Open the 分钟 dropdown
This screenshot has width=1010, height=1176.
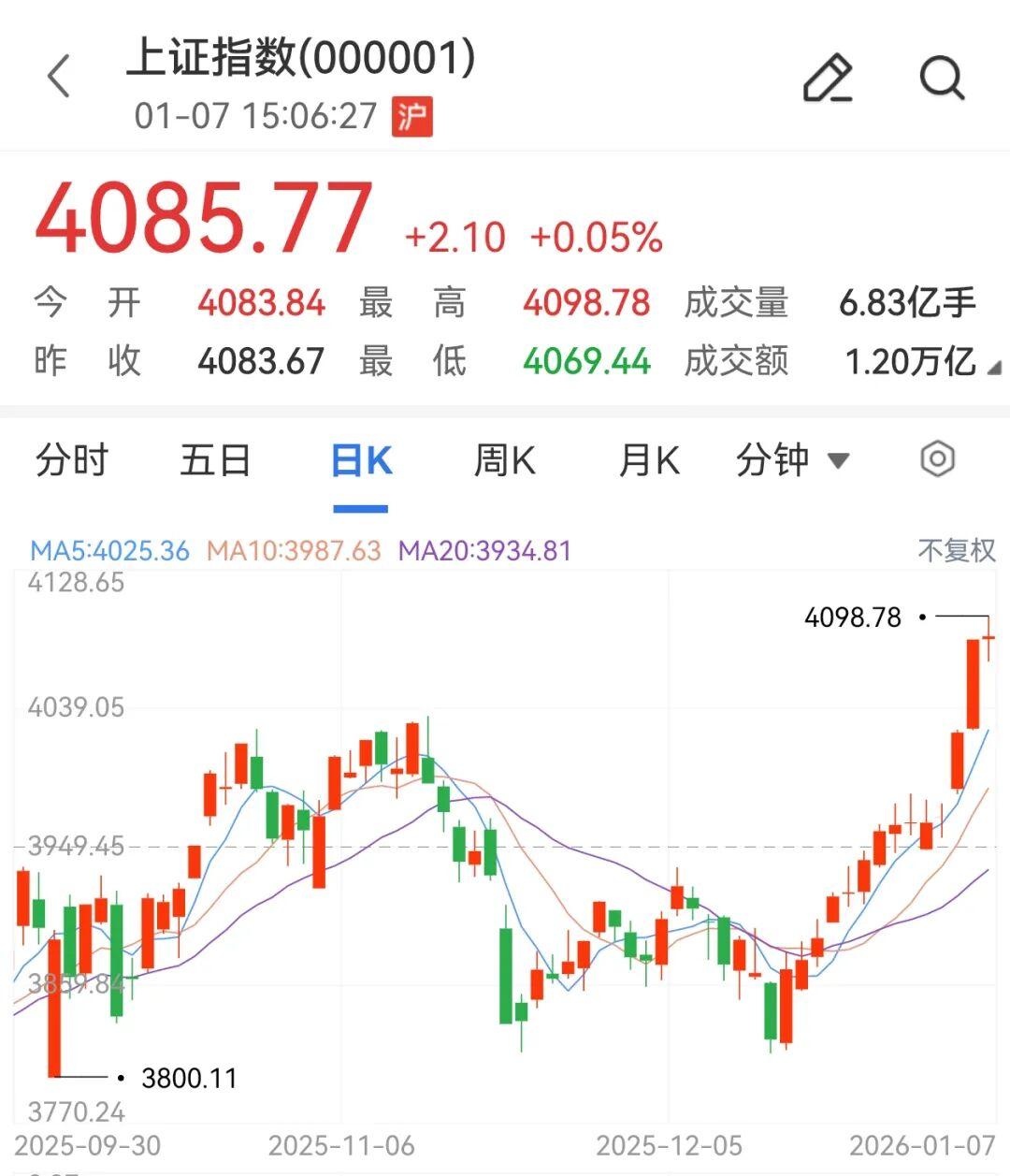[x=791, y=460]
